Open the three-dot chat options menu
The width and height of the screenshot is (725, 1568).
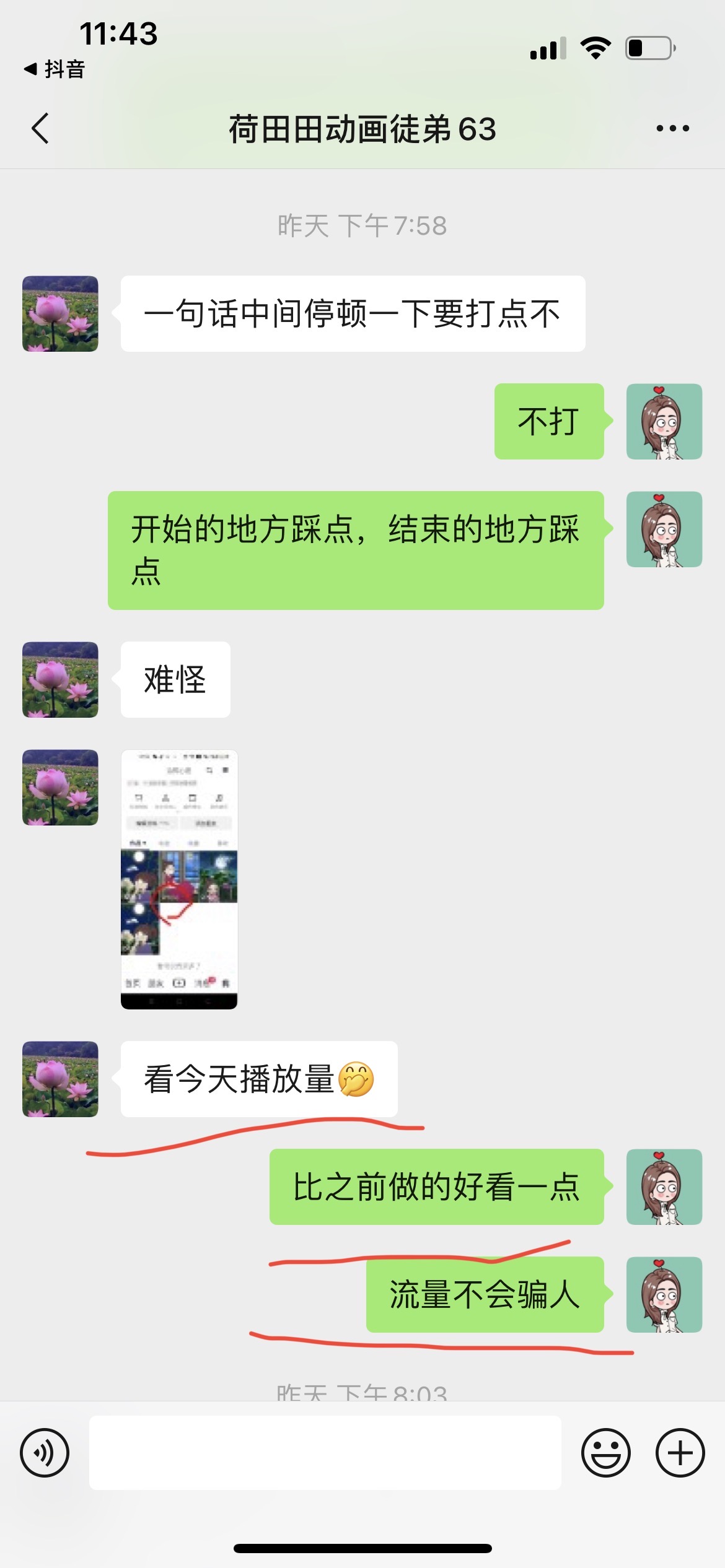tap(672, 129)
